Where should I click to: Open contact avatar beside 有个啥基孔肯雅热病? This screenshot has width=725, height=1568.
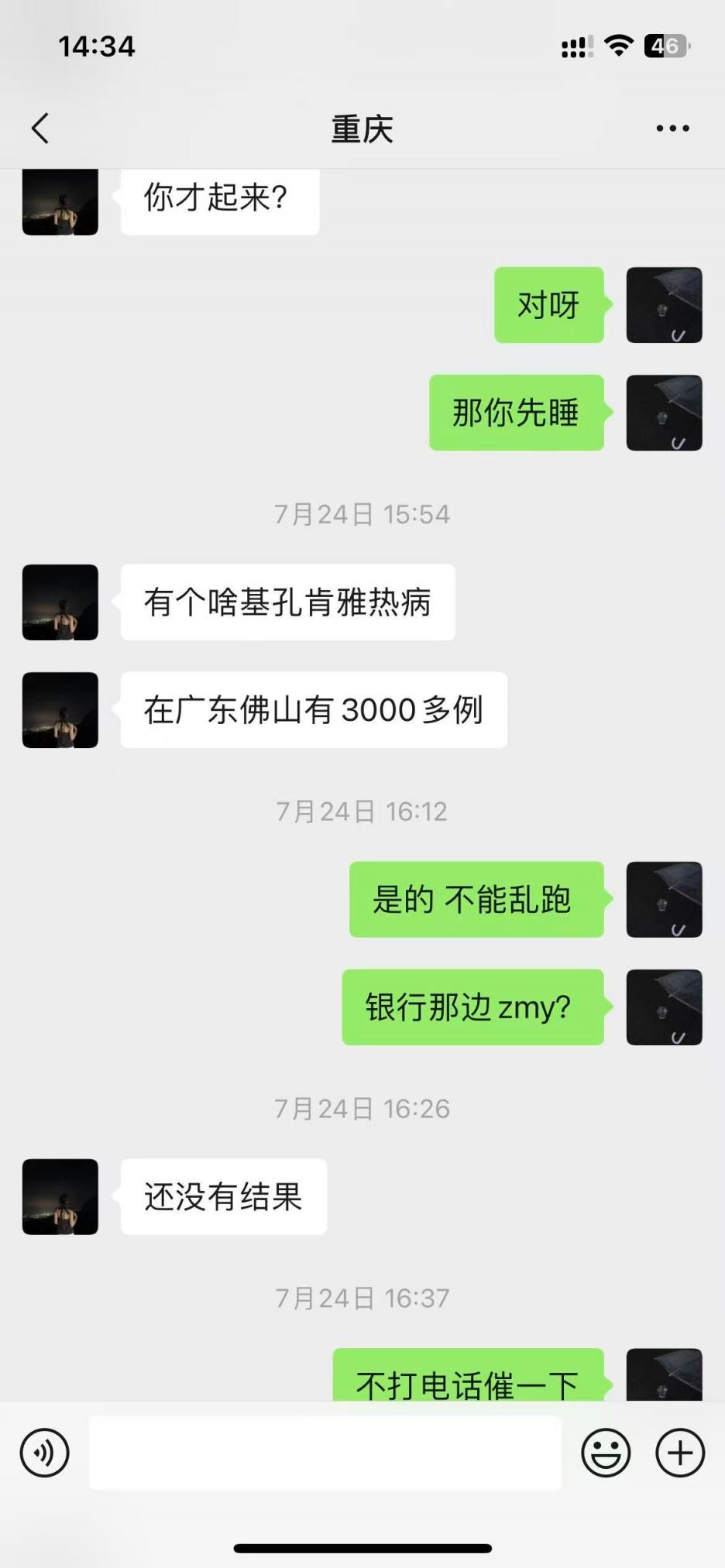pyautogui.click(x=60, y=602)
